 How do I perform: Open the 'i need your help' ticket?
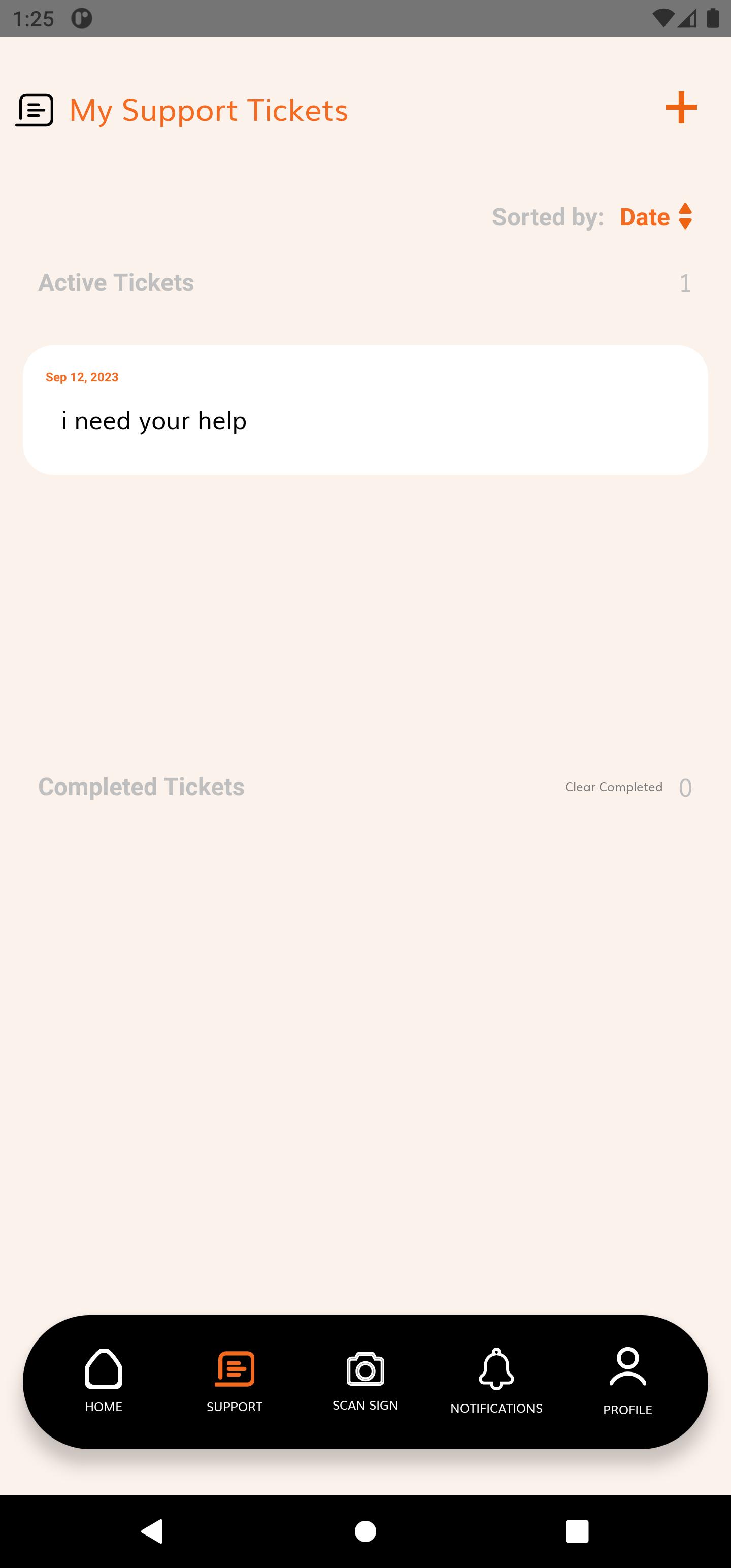coord(365,410)
